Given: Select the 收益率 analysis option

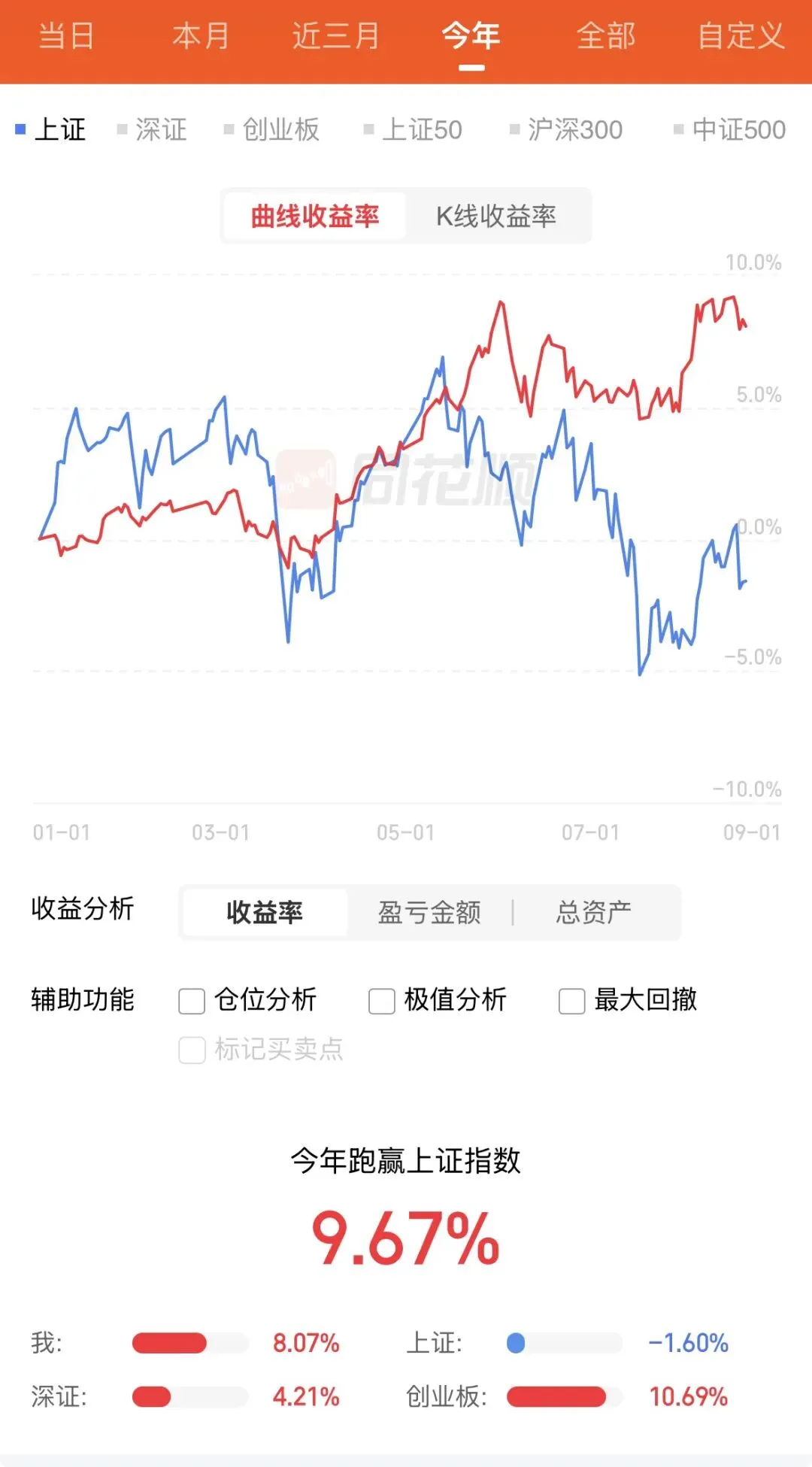Looking at the screenshot, I should (x=265, y=912).
